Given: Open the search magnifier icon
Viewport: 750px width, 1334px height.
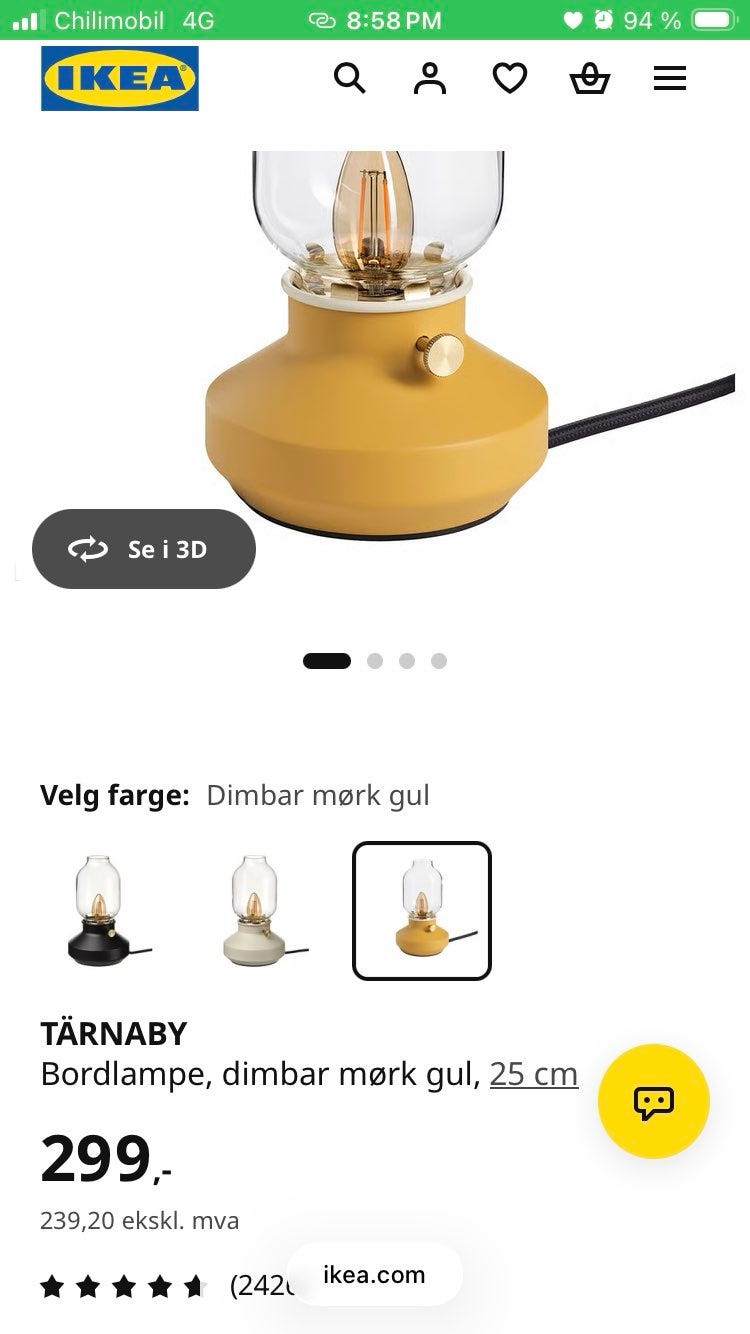Looking at the screenshot, I should click(x=350, y=78).
